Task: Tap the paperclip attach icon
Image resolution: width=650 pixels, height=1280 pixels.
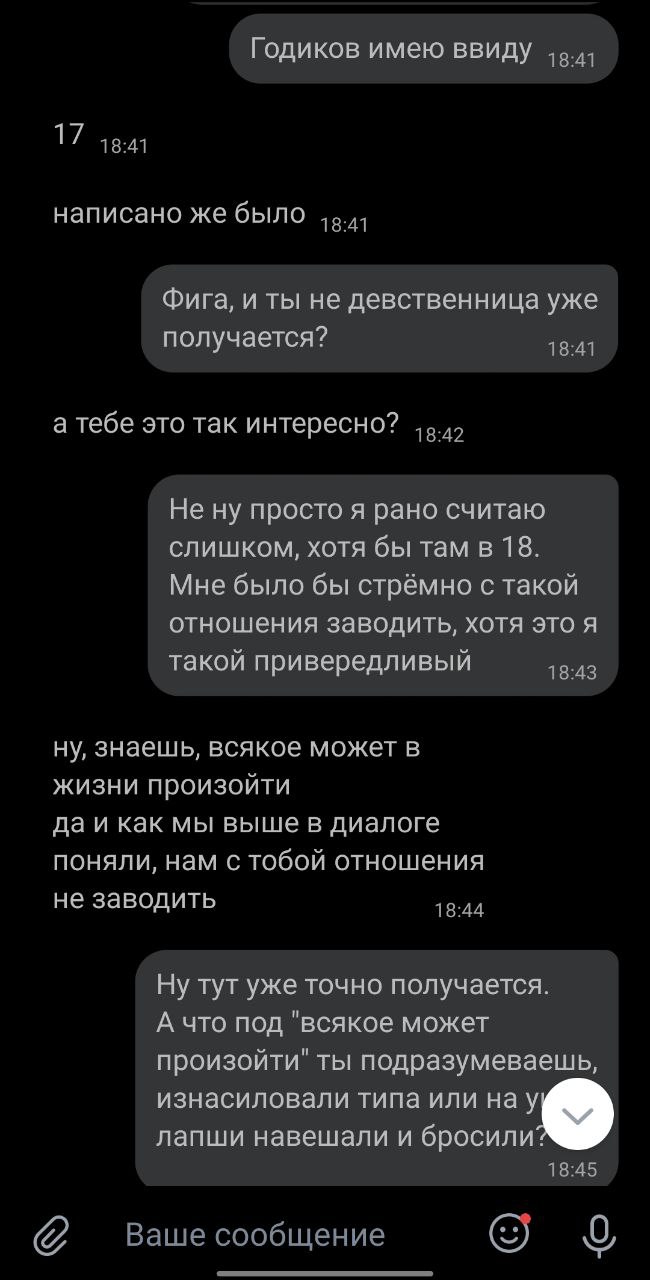Action: 50,1235
